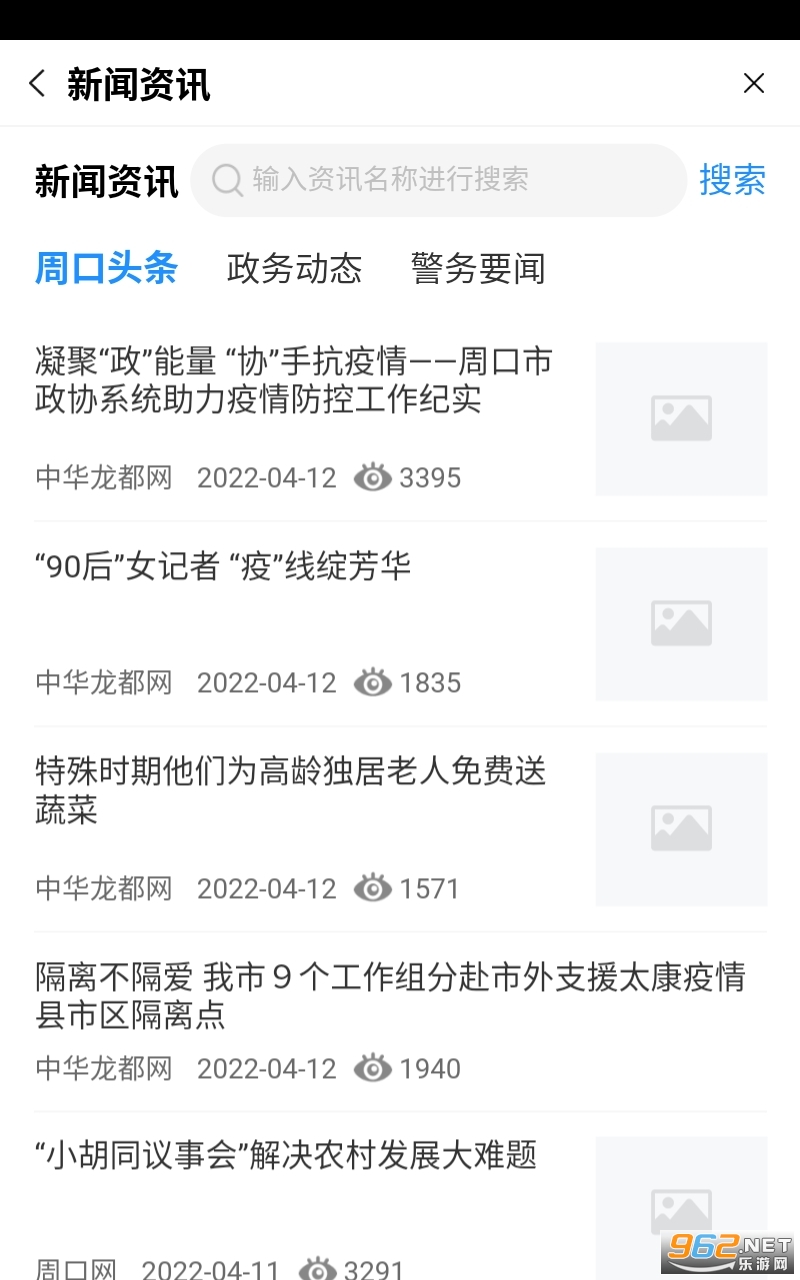Switch to the 政务动态 tab
Viewport: 800px width, 1280px height.
tap(294, 268)
